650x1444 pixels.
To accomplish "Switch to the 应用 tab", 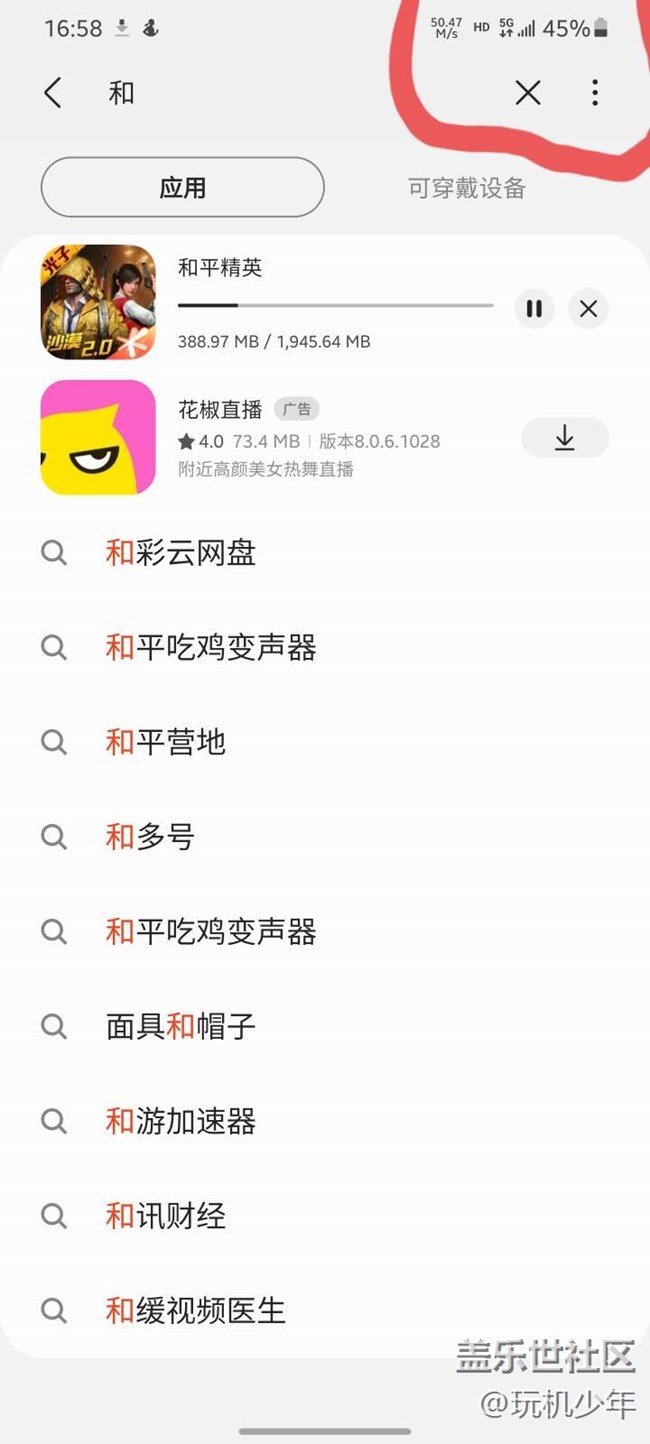I will [x=182, y=187].
